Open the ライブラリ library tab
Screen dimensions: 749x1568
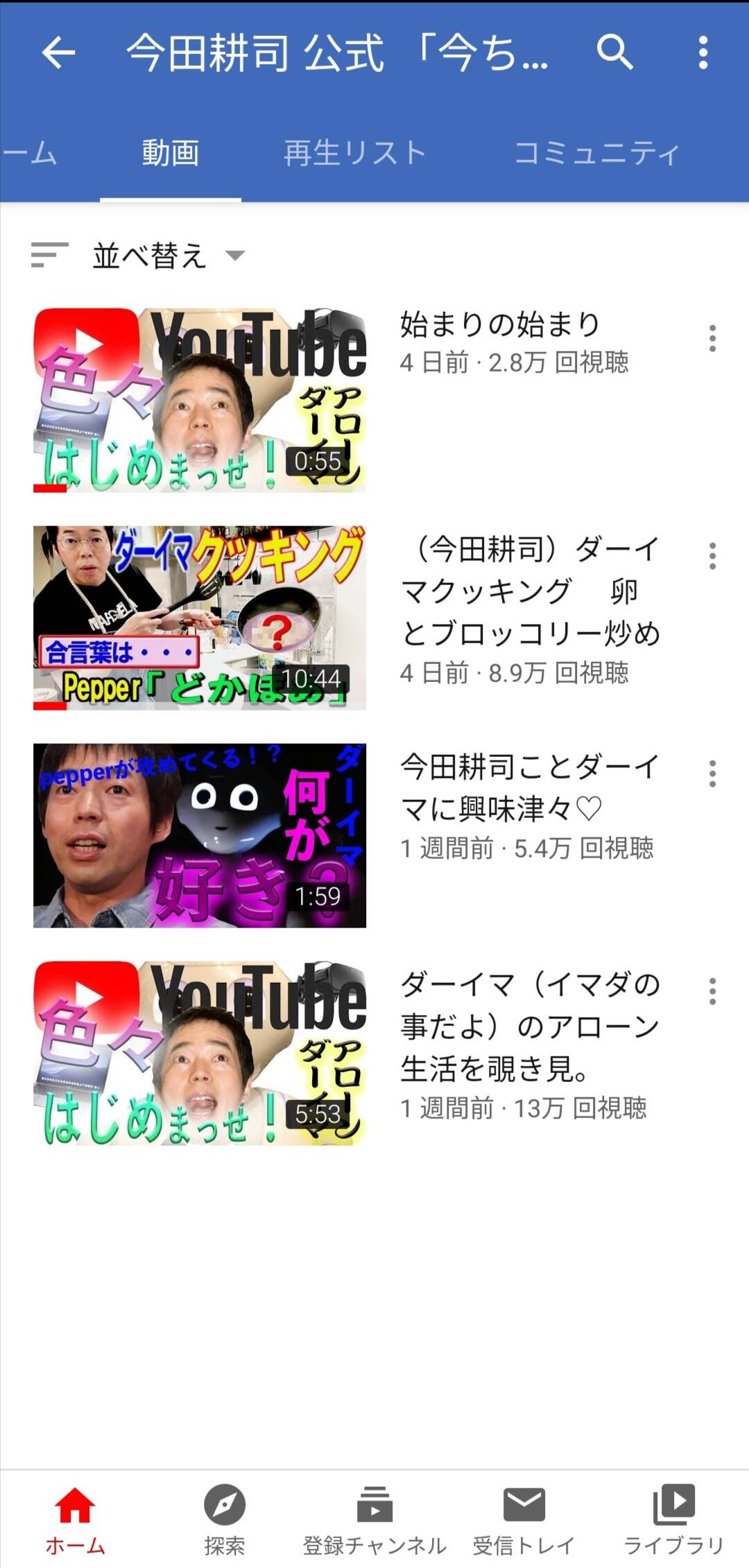click(x=674, y=1519)
